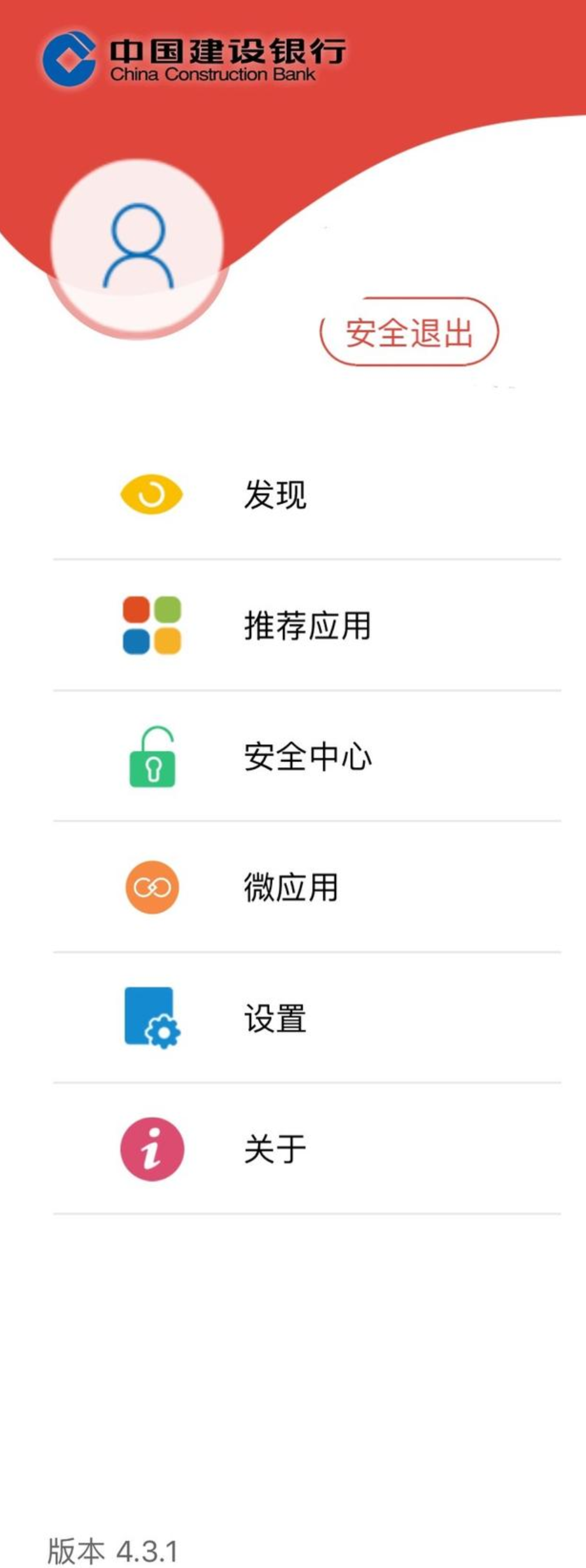Viewport: 586px width, 1568px height.
Task: Open the 设置 menu item
Action: [274, 1019]
